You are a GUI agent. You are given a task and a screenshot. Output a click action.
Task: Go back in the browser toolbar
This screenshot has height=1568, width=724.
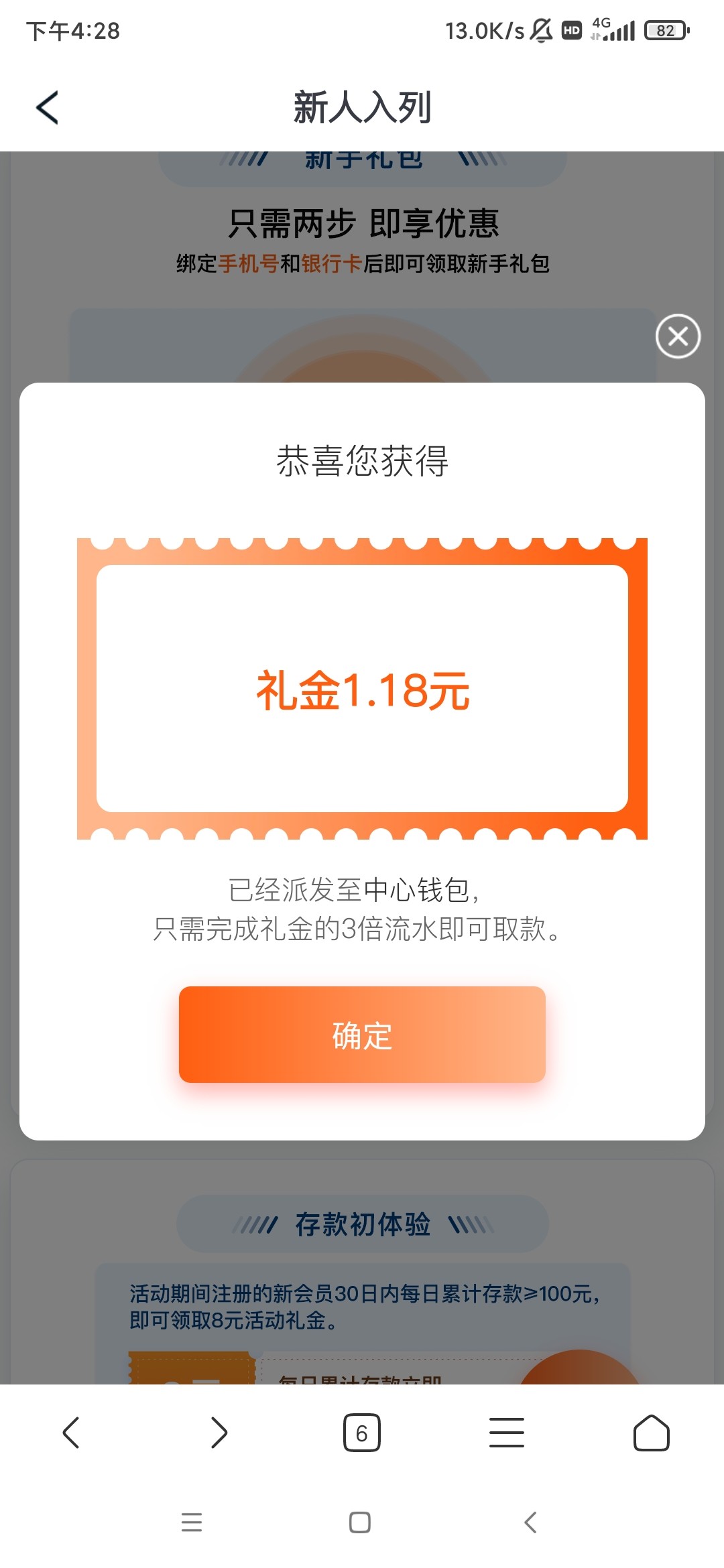click(71, 1433)
